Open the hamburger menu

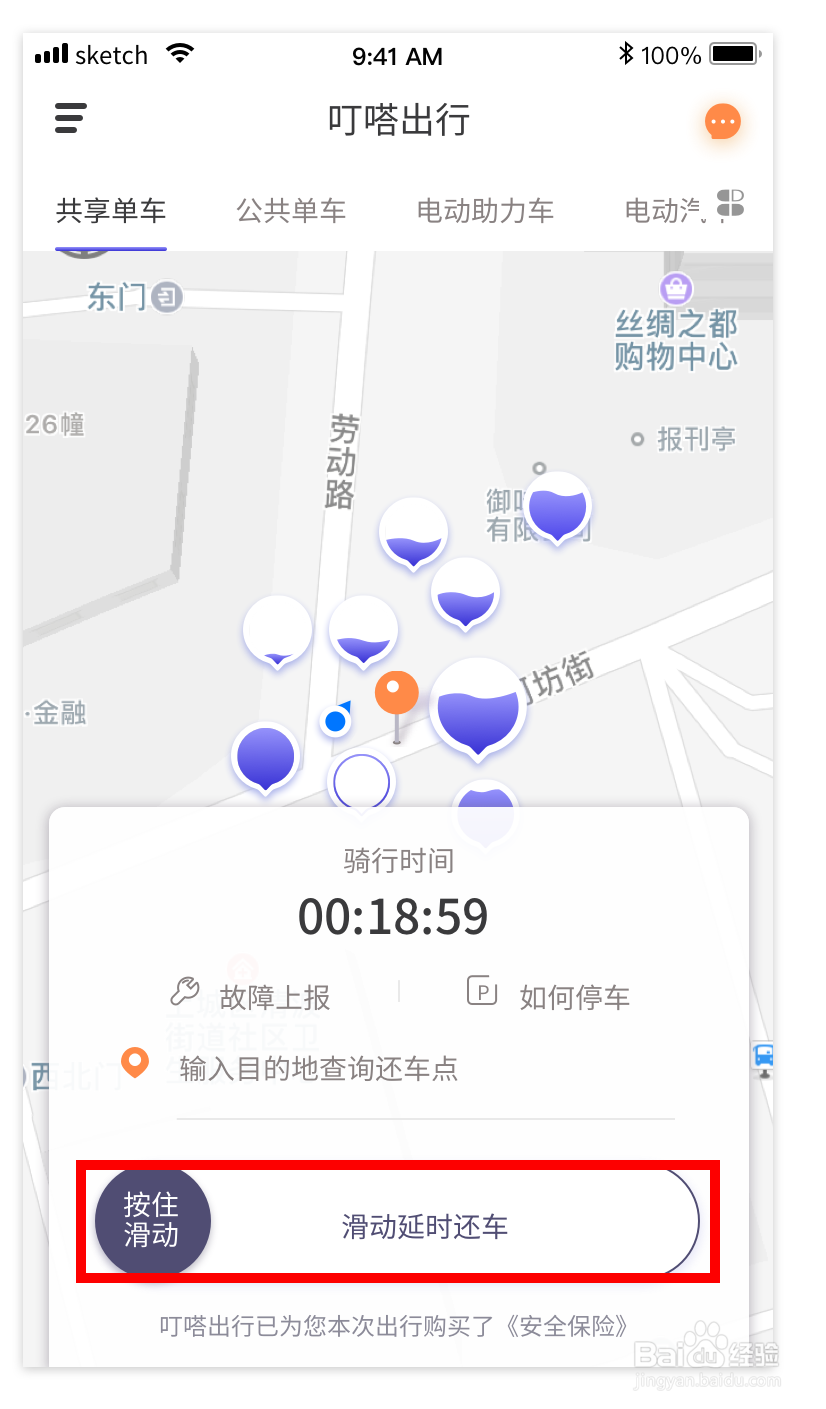pos(70,119)
